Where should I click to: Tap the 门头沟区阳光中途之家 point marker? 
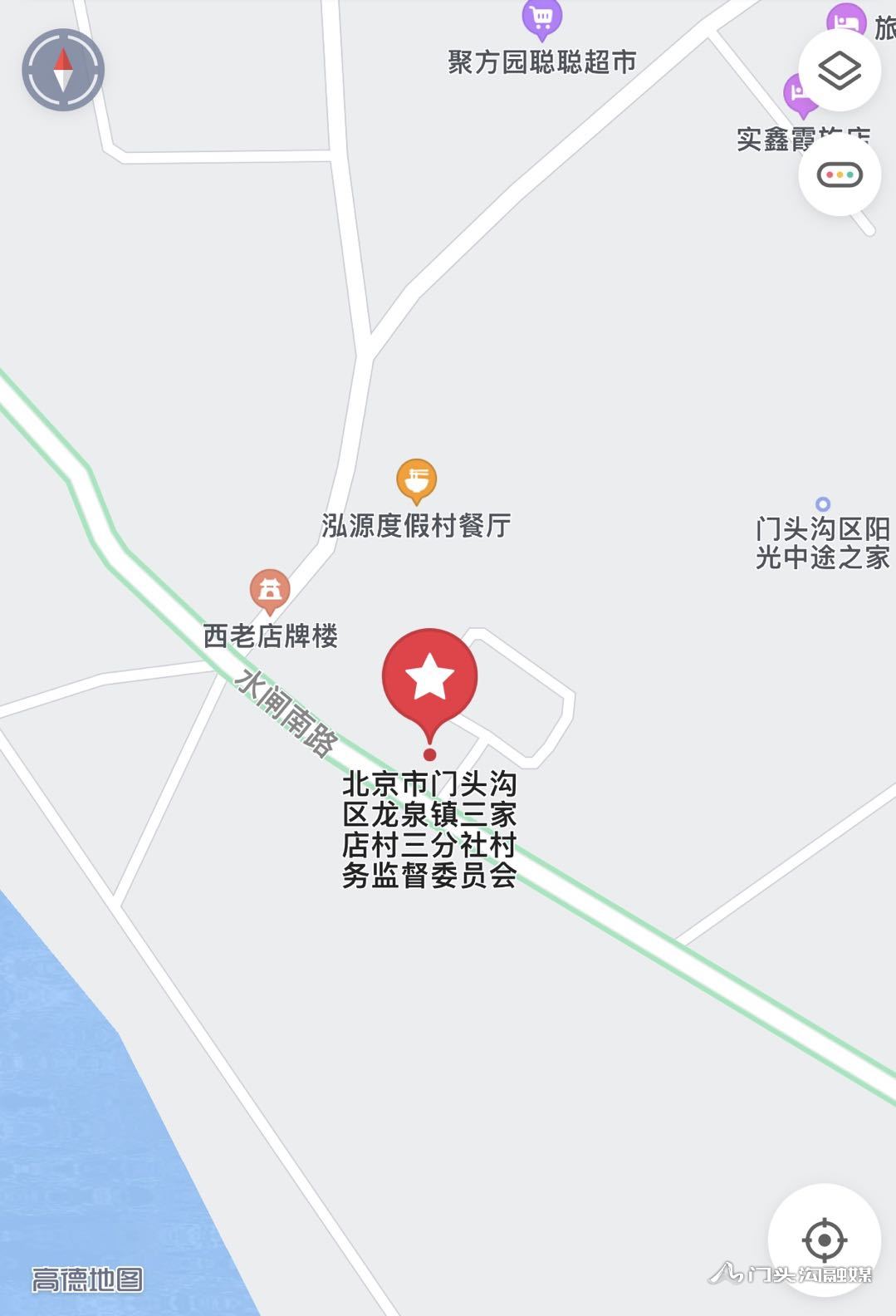(823, 504)
